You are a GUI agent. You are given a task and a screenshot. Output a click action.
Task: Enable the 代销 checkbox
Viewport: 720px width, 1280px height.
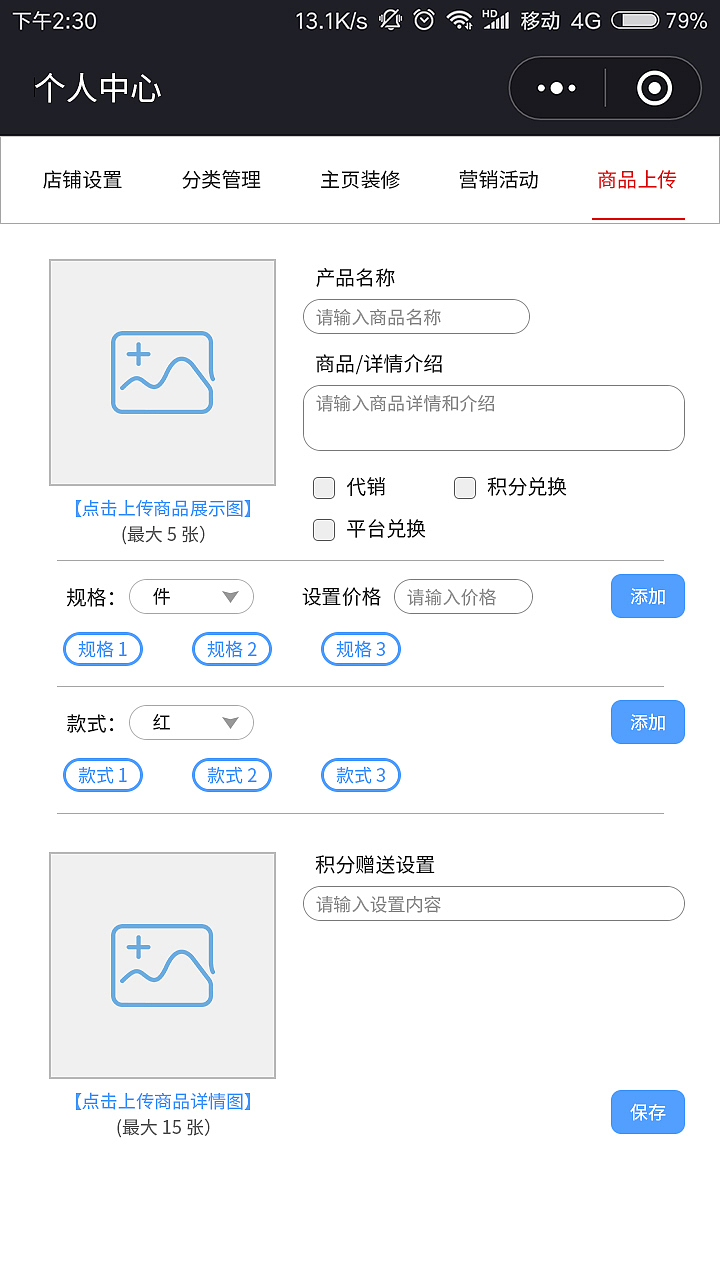pos(324,487)
